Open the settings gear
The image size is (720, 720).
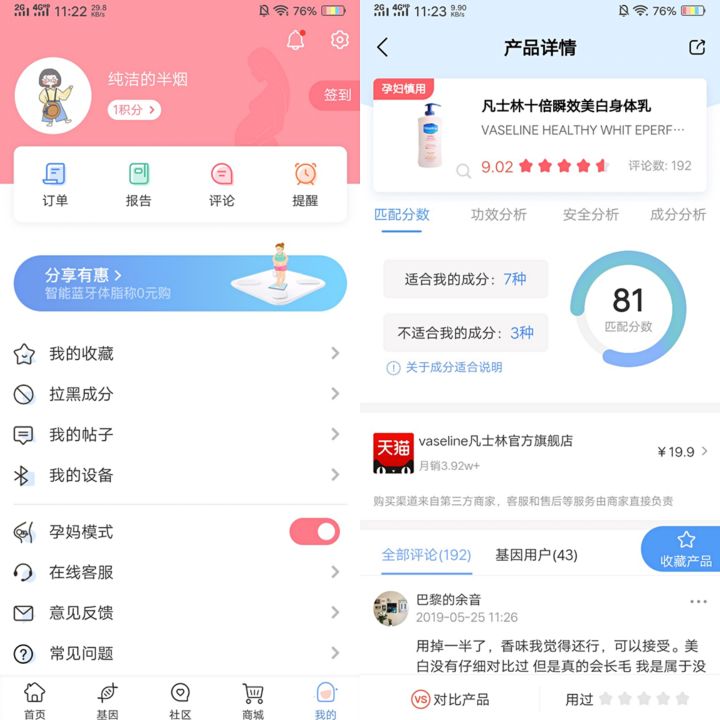pyautogui.click(x=340, y=40)
